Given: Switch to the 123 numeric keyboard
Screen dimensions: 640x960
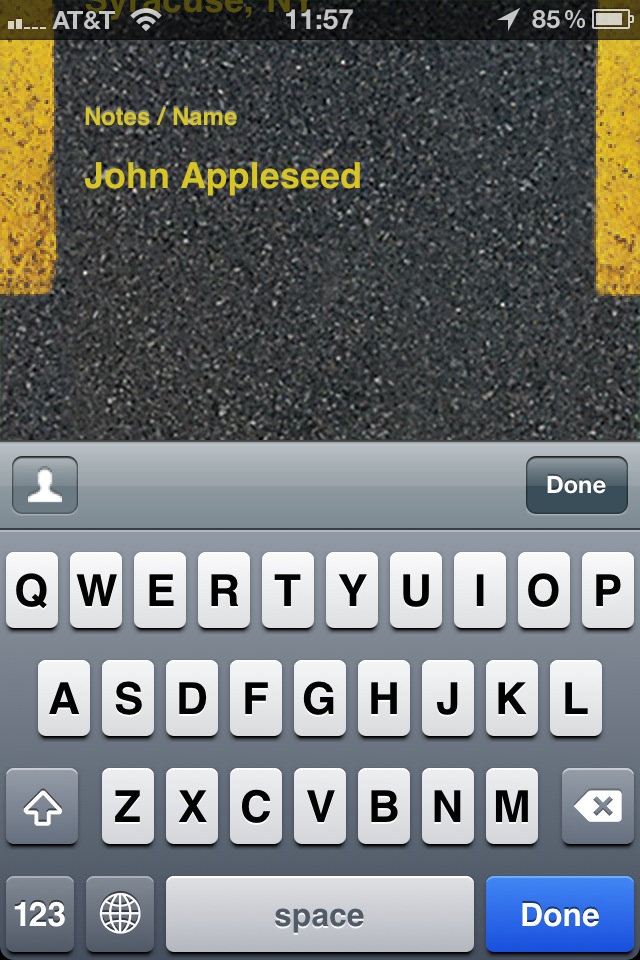Looking at the screenshot, I should (x=40, y=914).
